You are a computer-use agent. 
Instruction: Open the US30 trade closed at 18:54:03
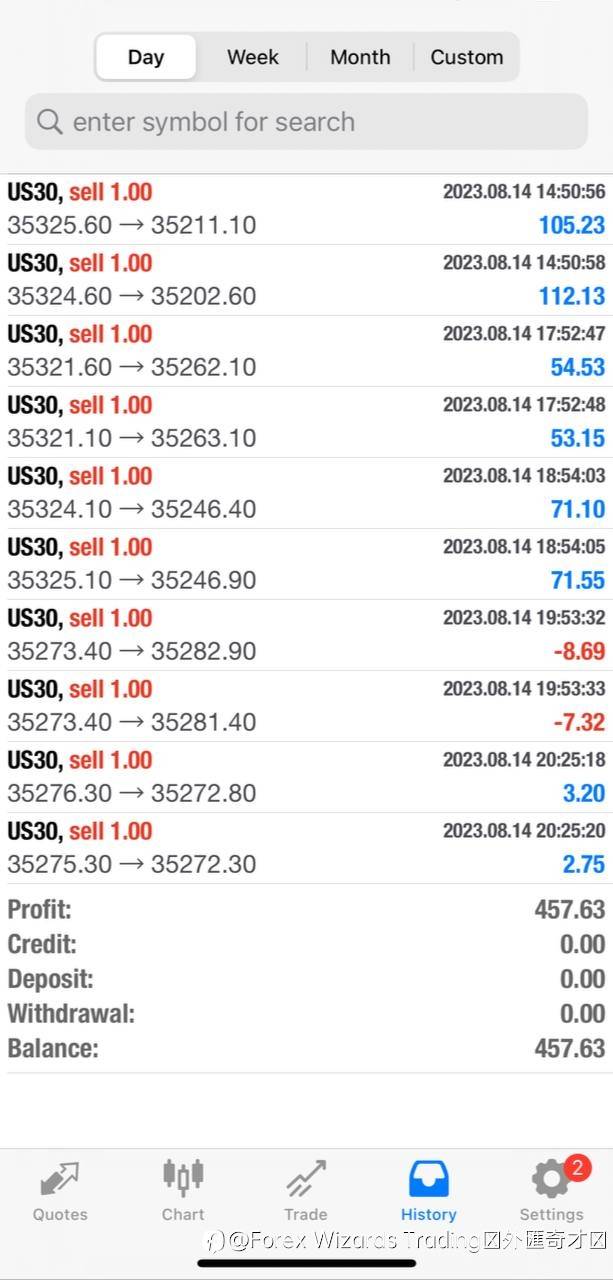[x=306, y=493]
